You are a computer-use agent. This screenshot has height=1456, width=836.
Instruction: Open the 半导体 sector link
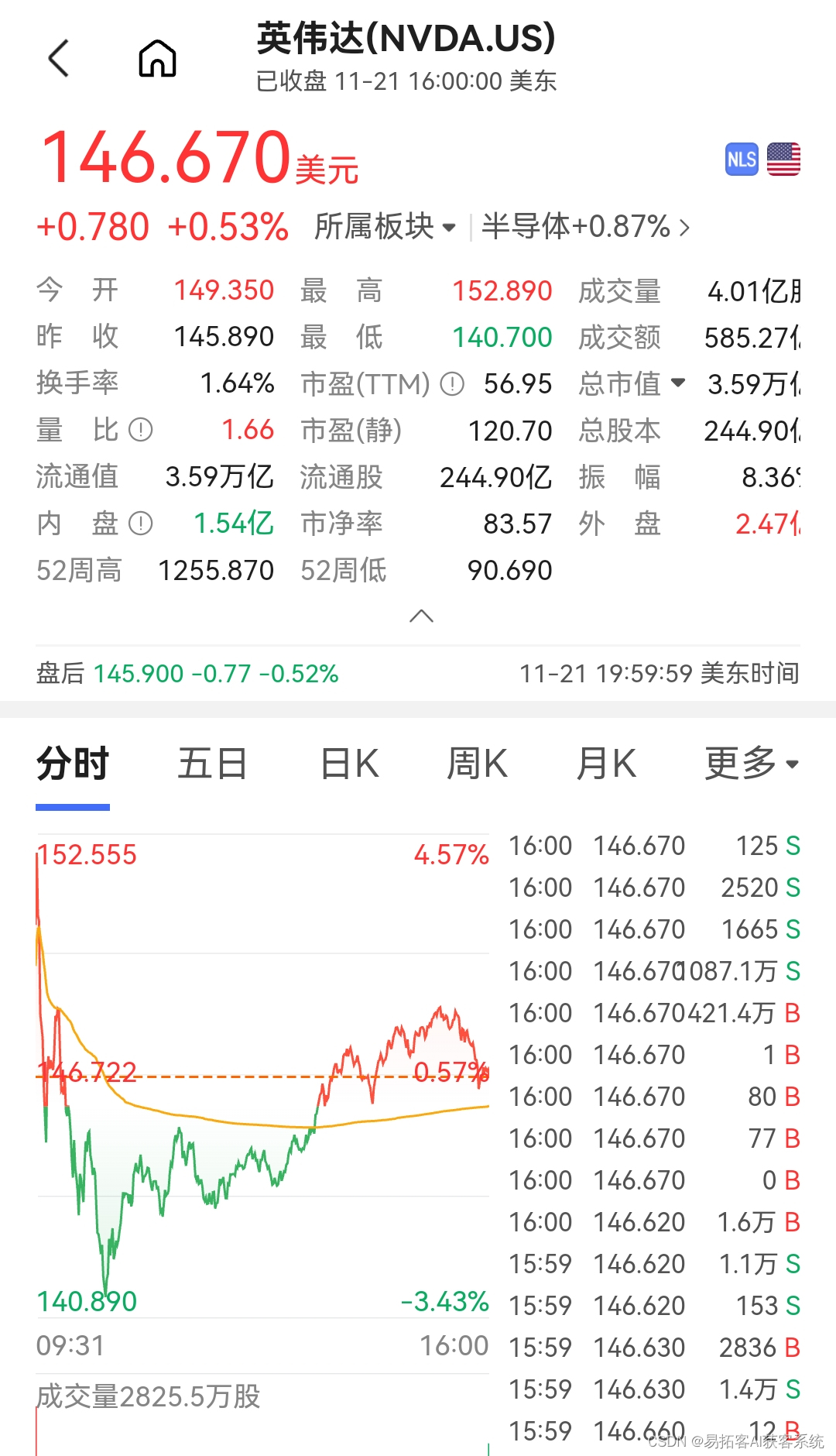click(x=584, y=227)
